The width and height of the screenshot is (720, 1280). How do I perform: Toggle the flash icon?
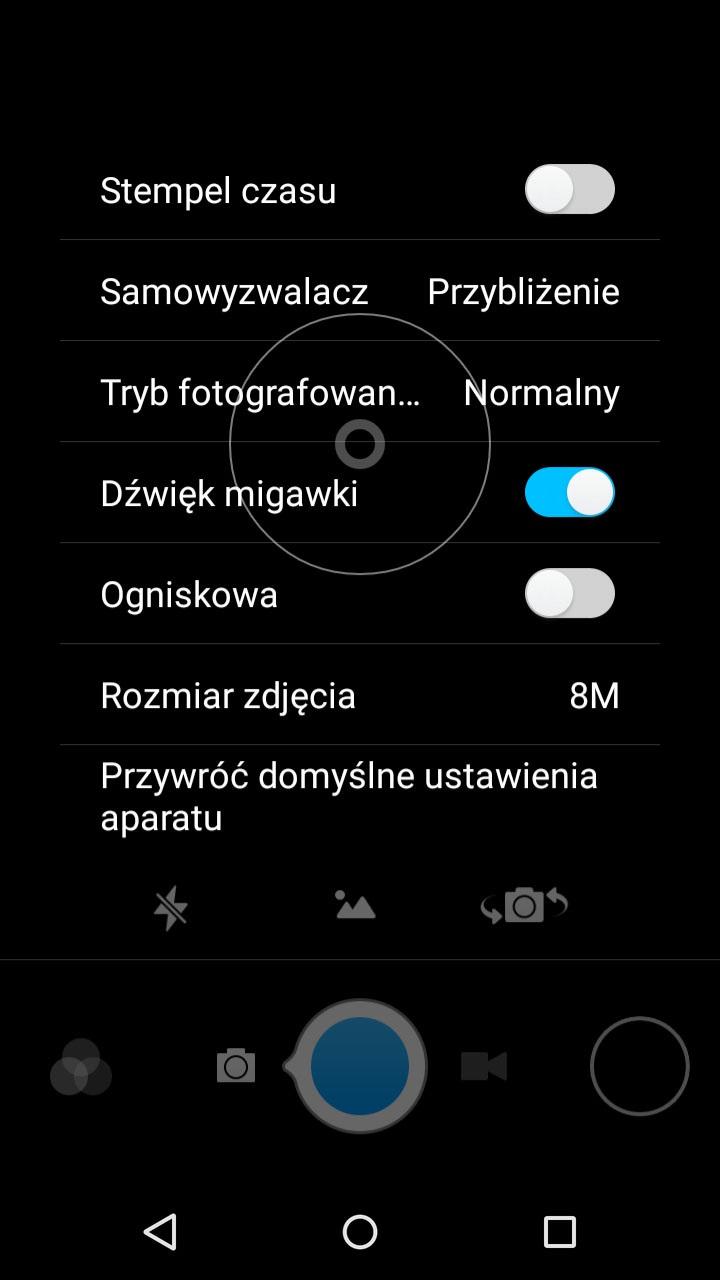click(171, 907)
